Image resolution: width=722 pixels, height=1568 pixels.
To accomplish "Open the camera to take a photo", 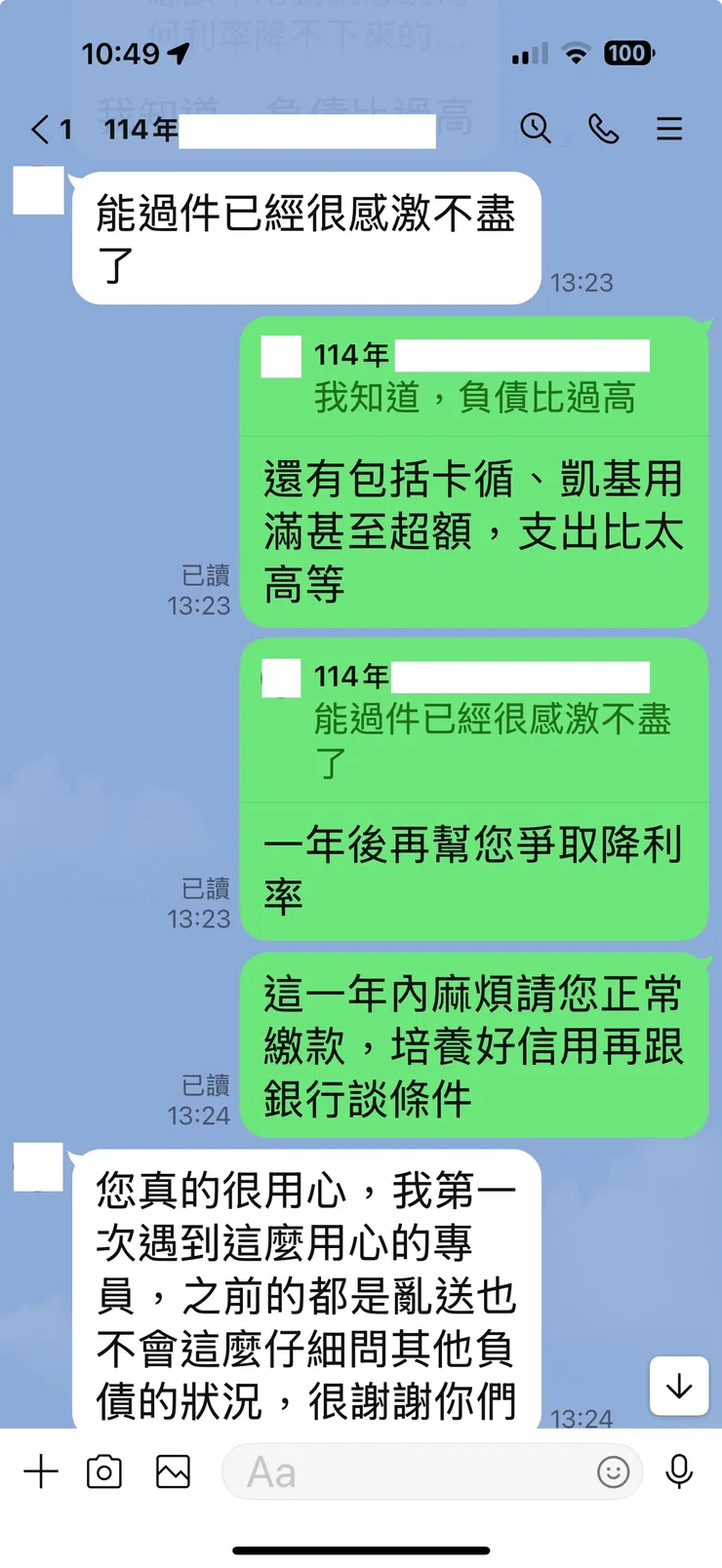I will point(105,1472).
